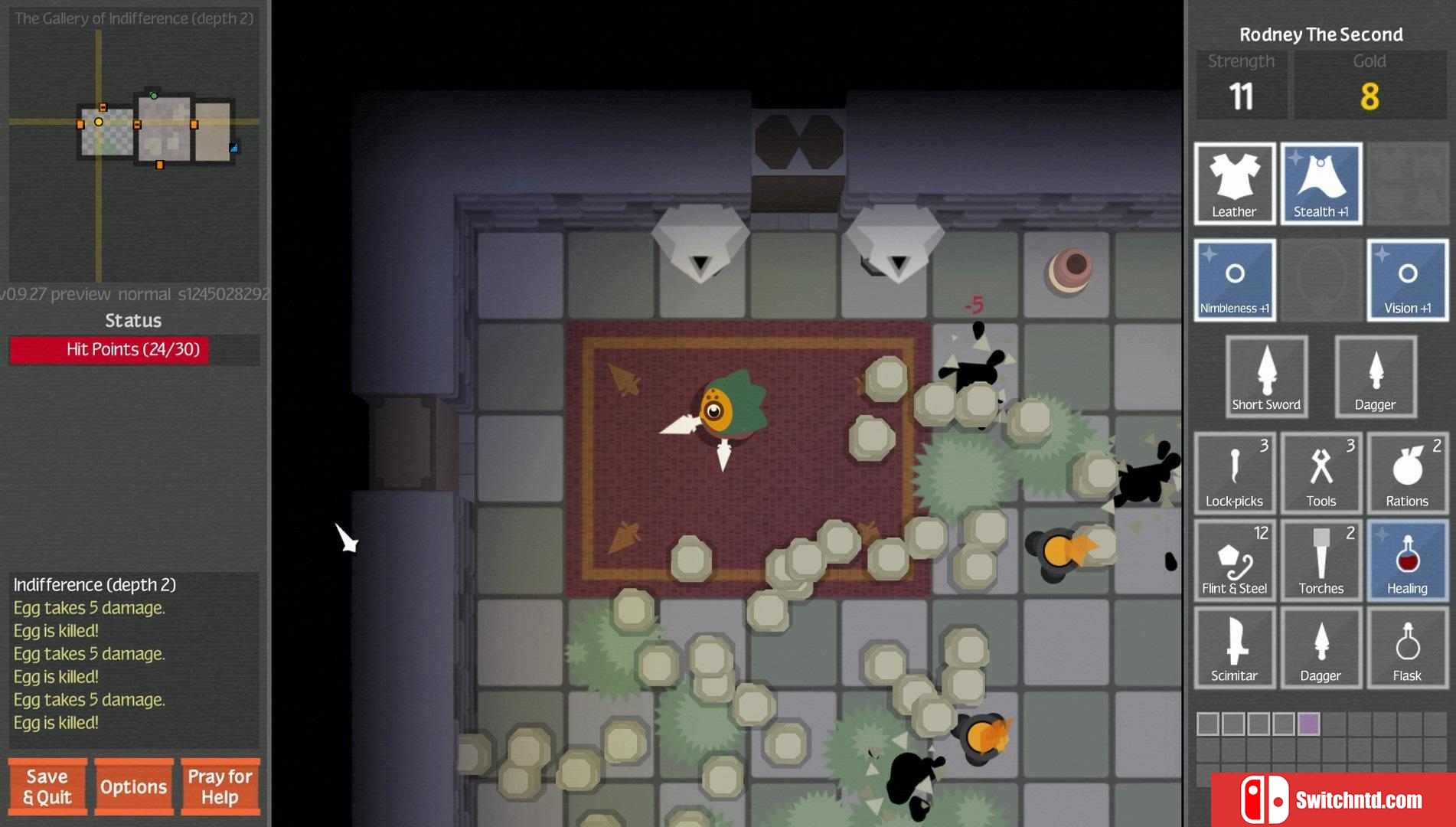Select the Flask item
This screenshot has width=1456, height=827.
pos(1407,648)
